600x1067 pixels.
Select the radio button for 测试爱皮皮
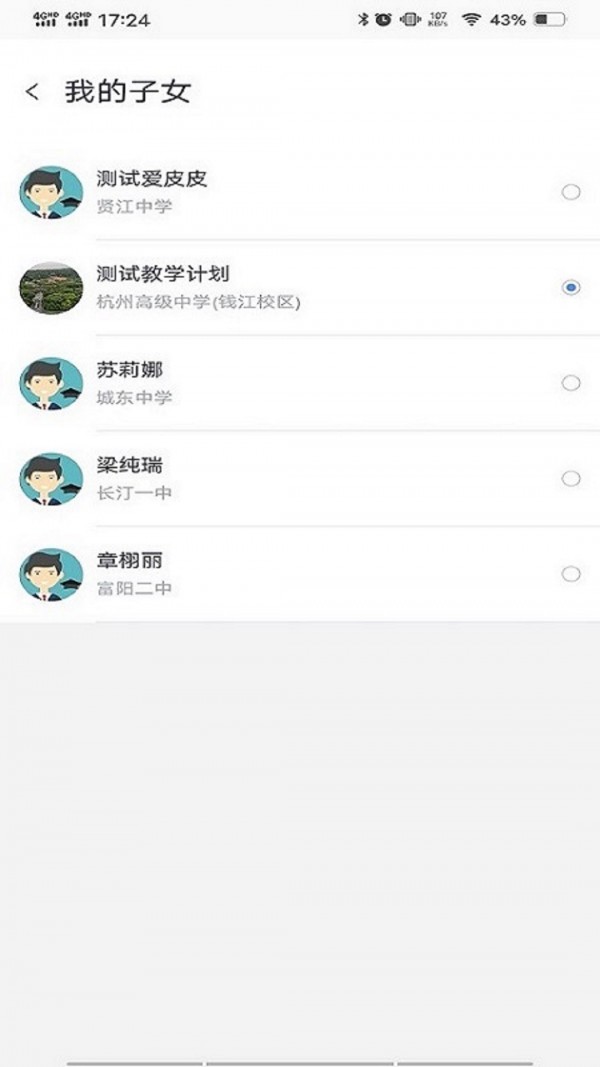pos(571,192)
